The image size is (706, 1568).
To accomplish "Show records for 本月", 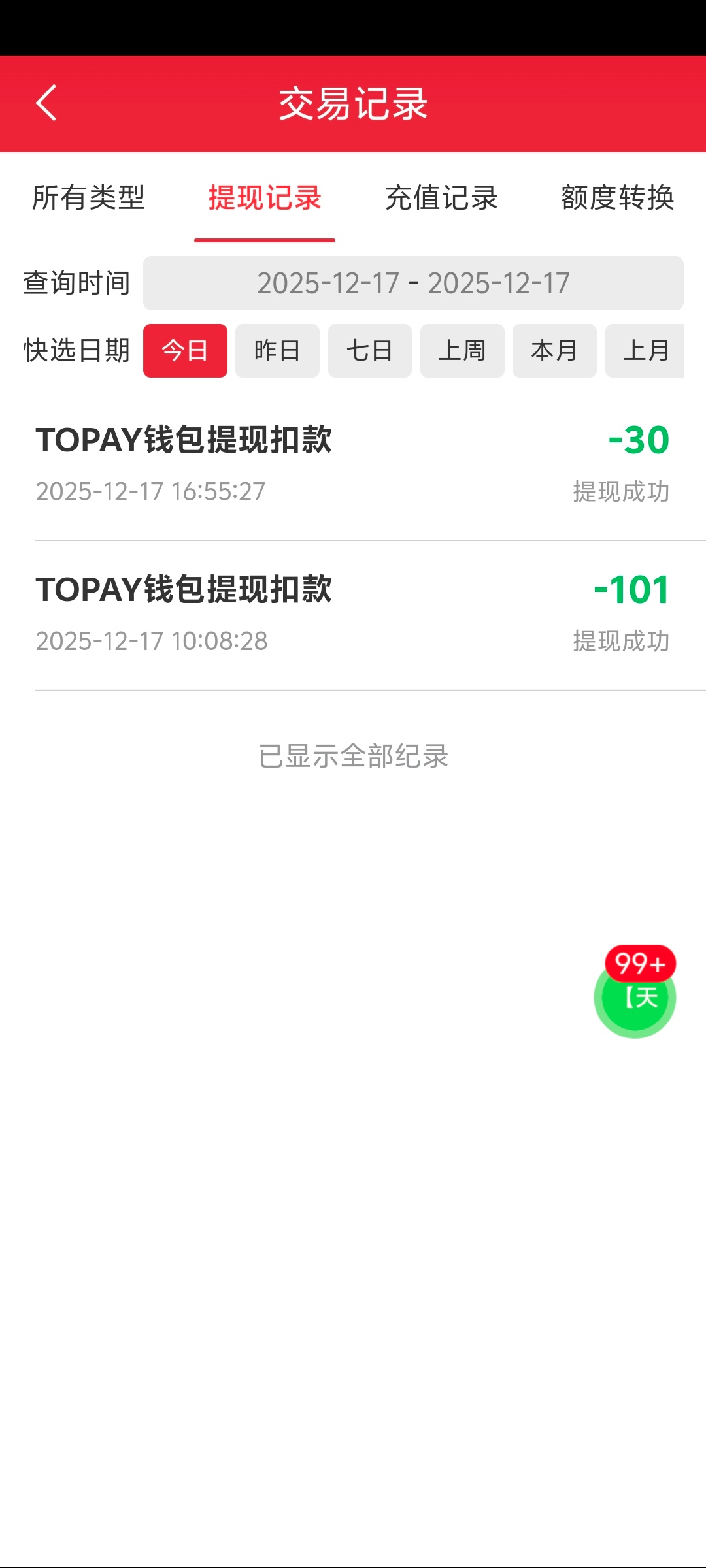I will pos(554,351).
